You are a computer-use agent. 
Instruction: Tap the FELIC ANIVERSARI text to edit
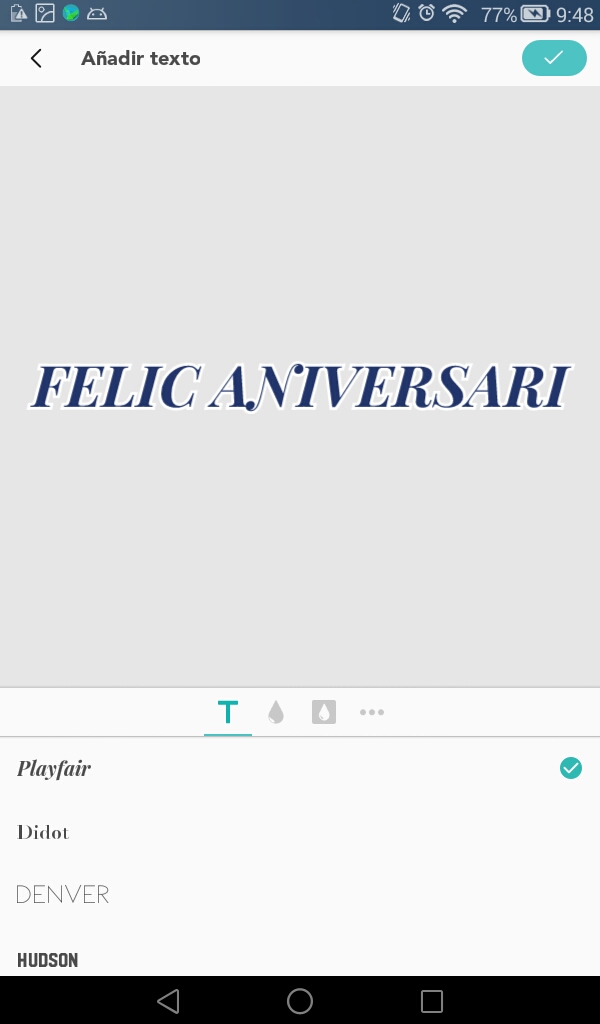coord(299,387)
